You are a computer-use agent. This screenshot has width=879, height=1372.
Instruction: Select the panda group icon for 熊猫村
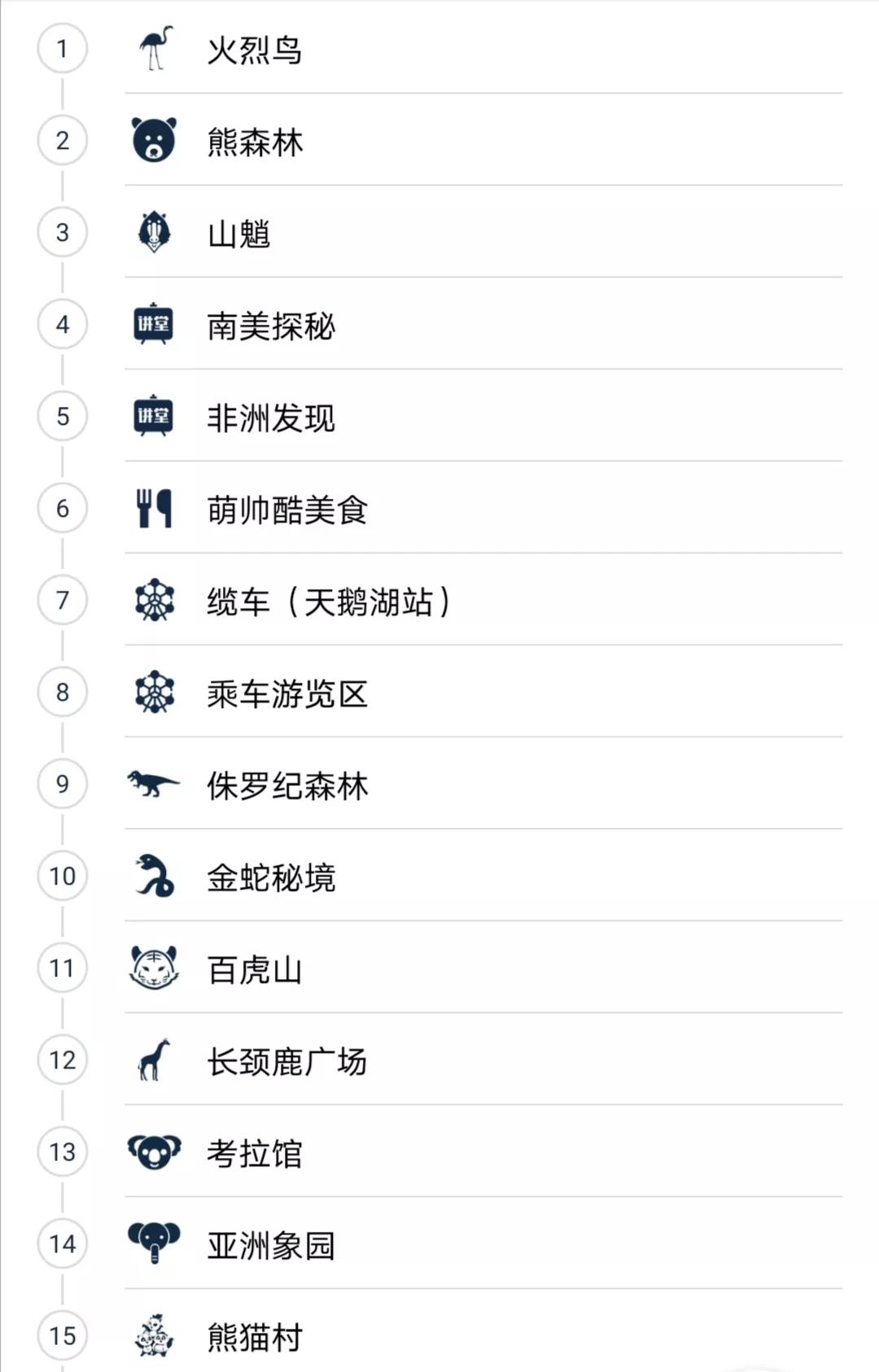155,1335
